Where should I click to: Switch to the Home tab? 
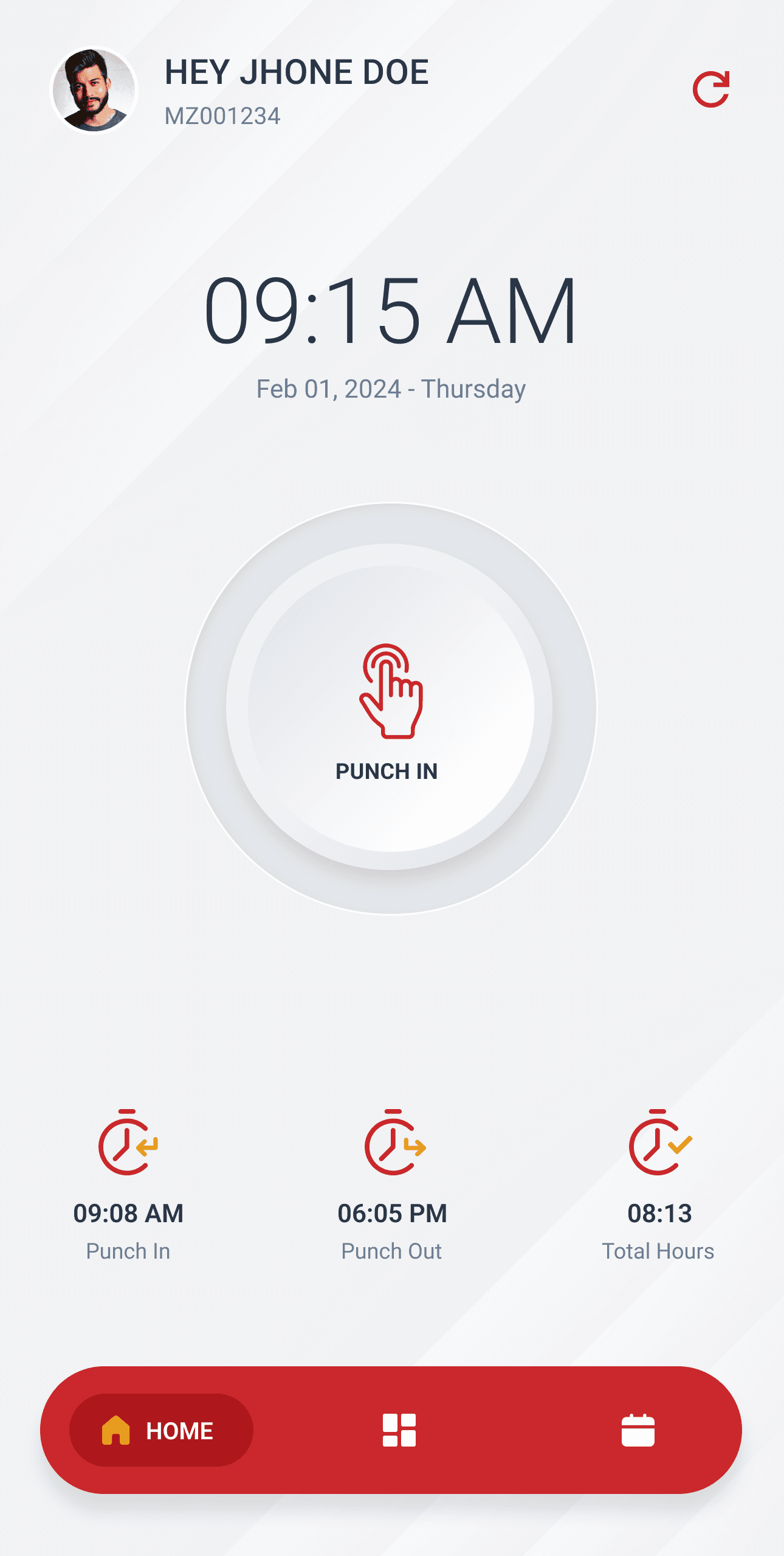(161, 1430)
